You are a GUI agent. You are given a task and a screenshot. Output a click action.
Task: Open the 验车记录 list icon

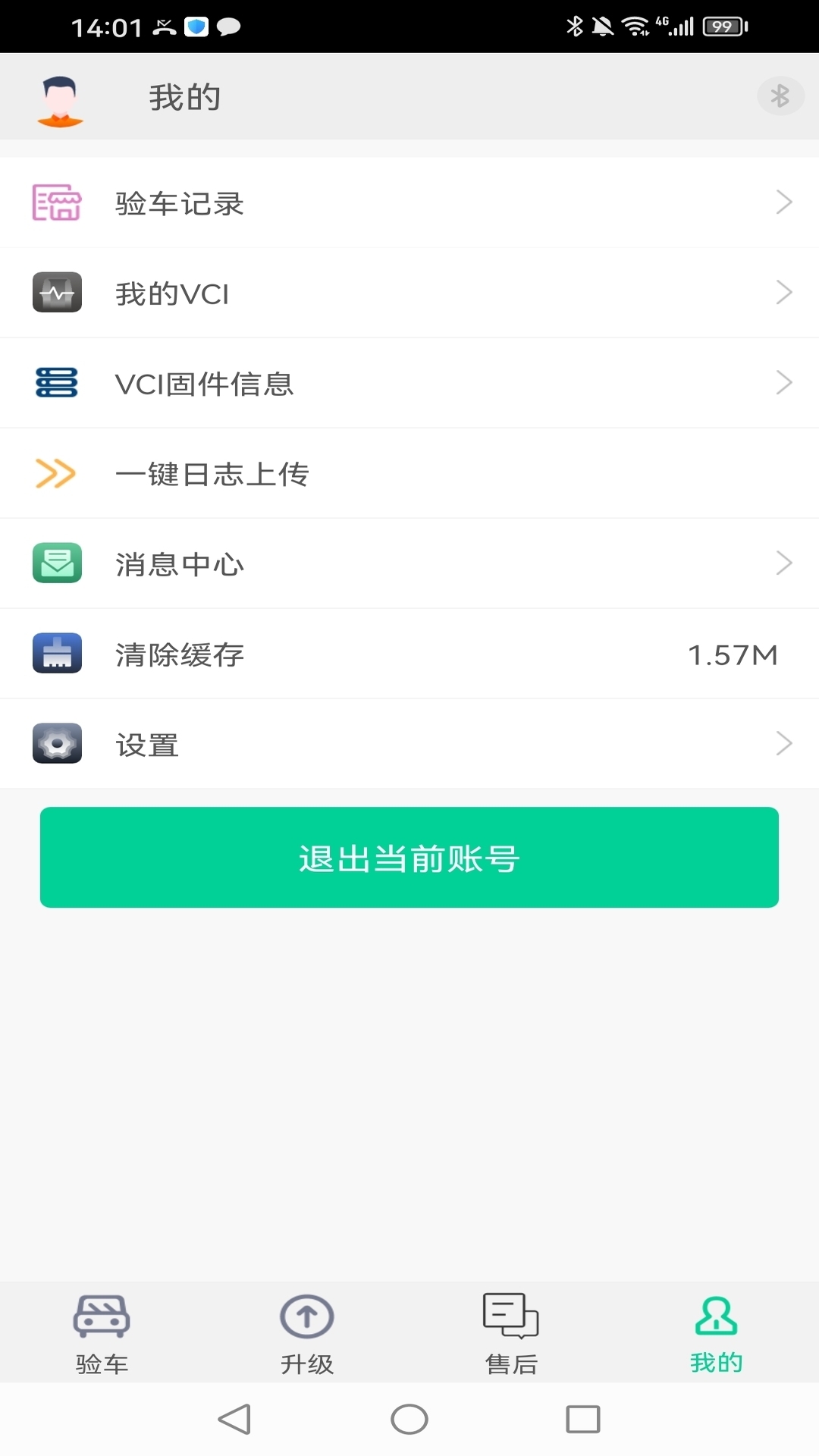pos(57,202)
